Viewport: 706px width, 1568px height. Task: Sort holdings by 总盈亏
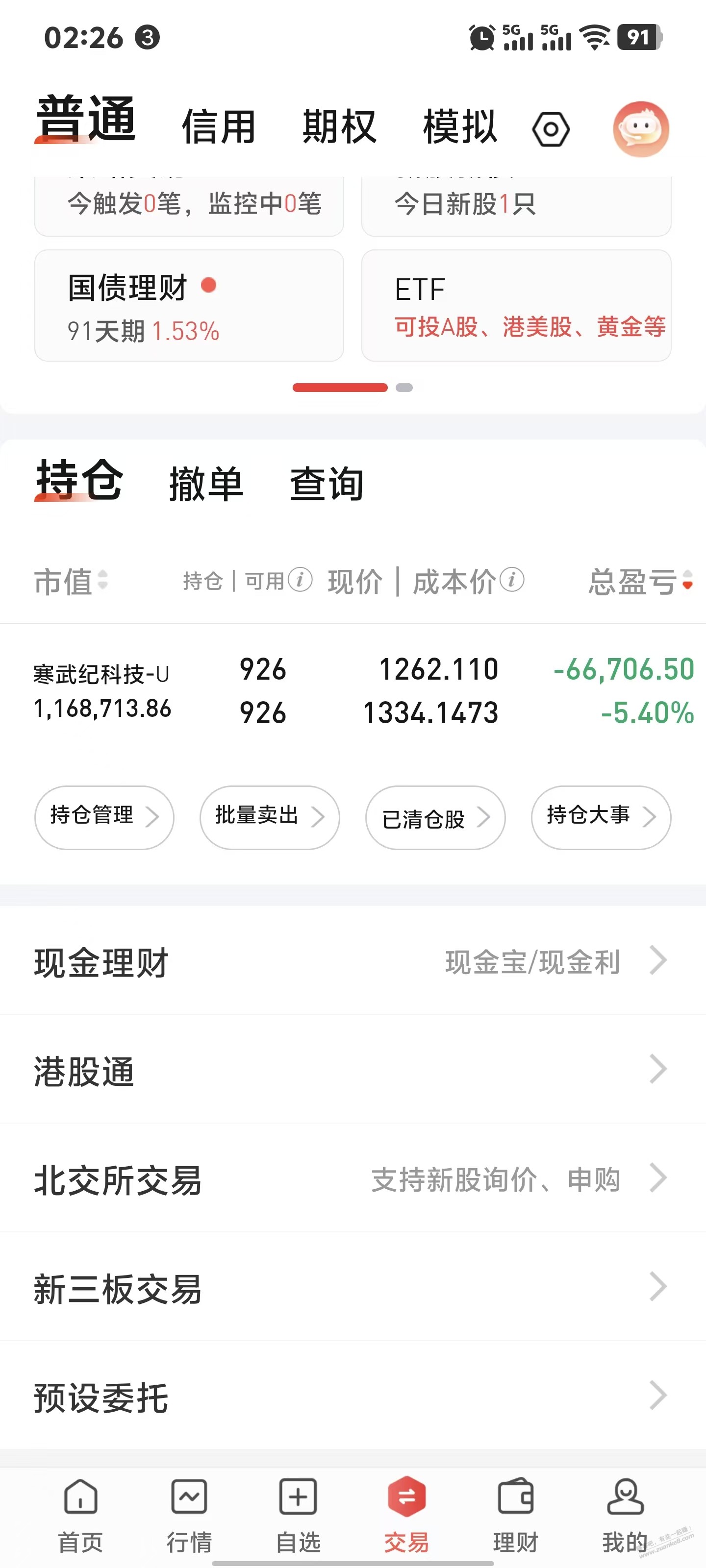click(x=639, y=581)
